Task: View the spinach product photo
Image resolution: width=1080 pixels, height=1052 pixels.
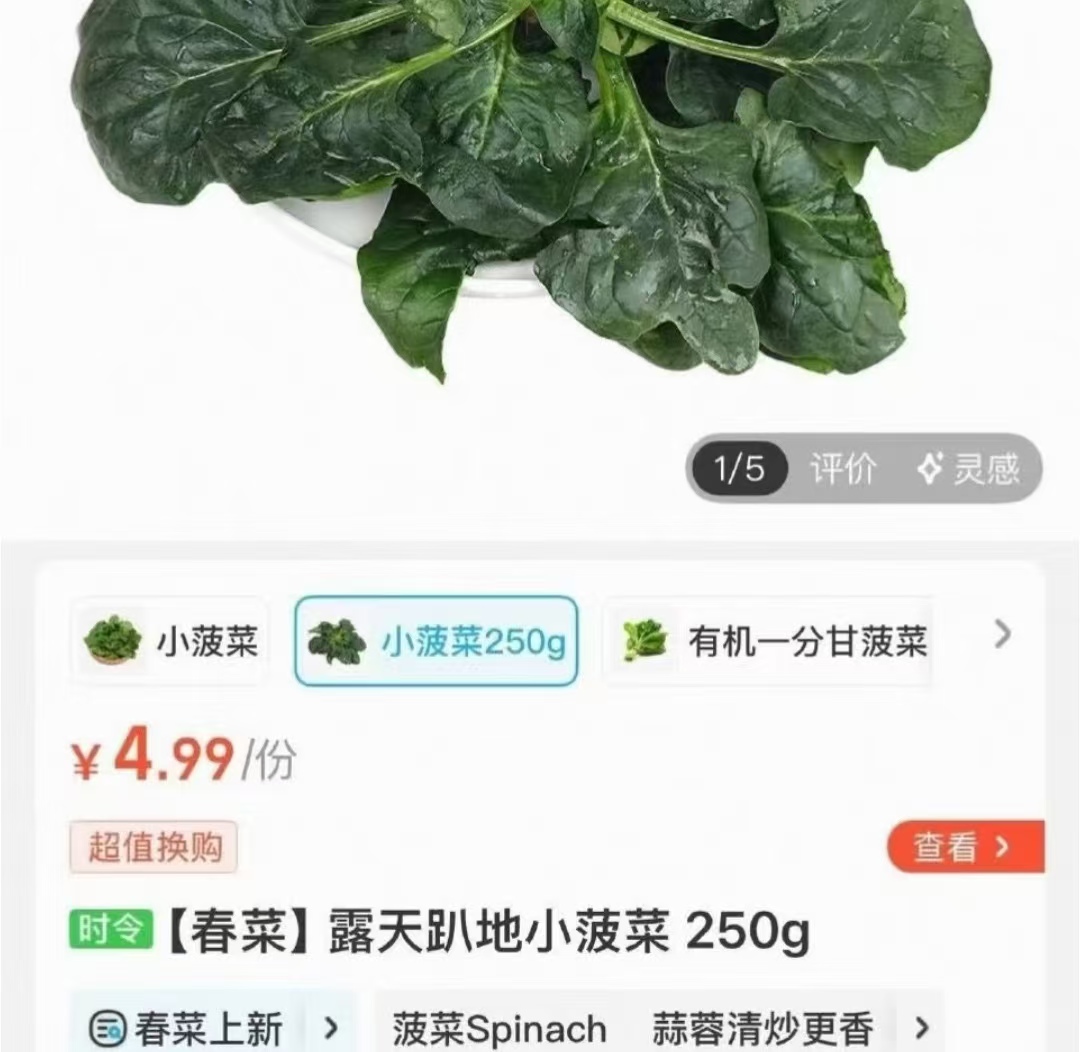Action: (x=540, y=180)
